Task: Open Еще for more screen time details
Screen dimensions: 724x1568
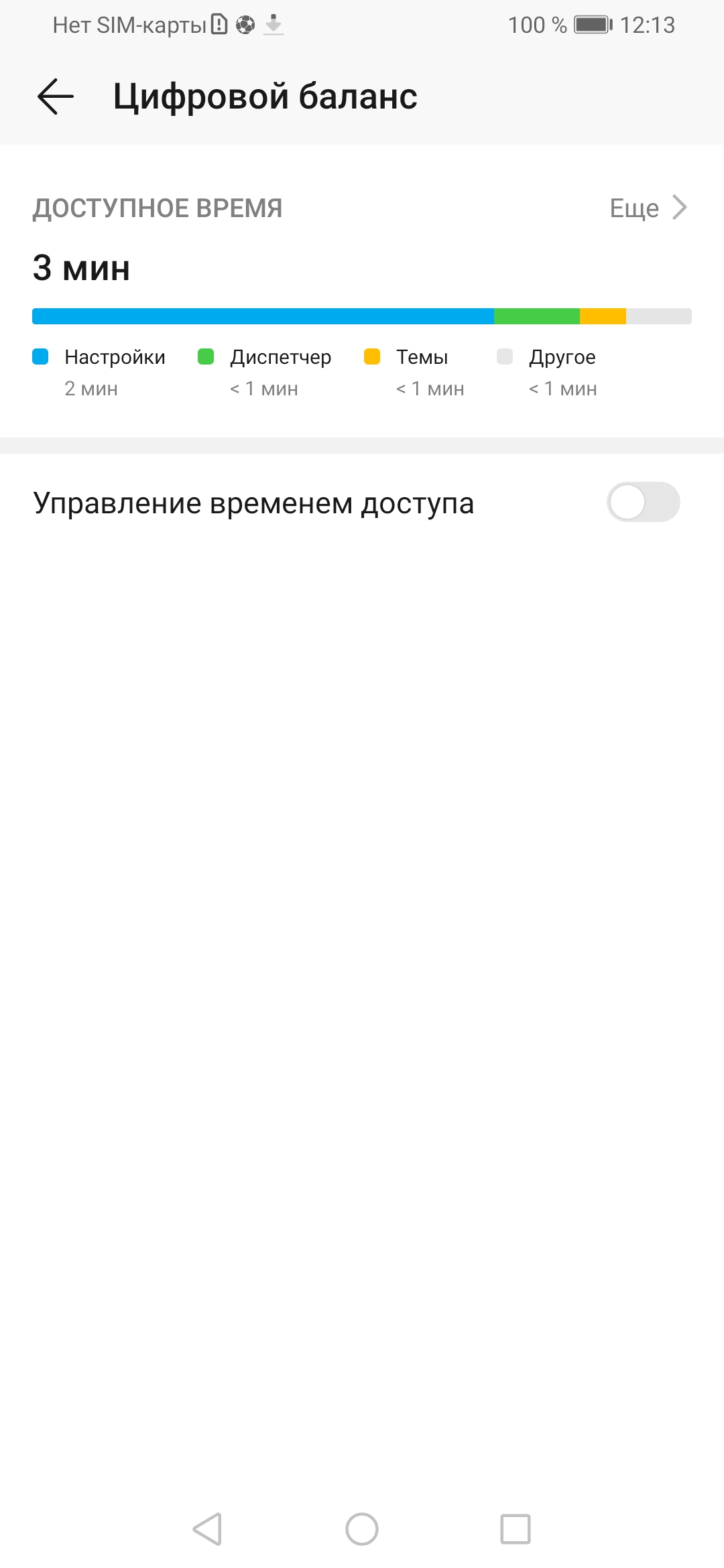Action: click(x=648, y=208)
